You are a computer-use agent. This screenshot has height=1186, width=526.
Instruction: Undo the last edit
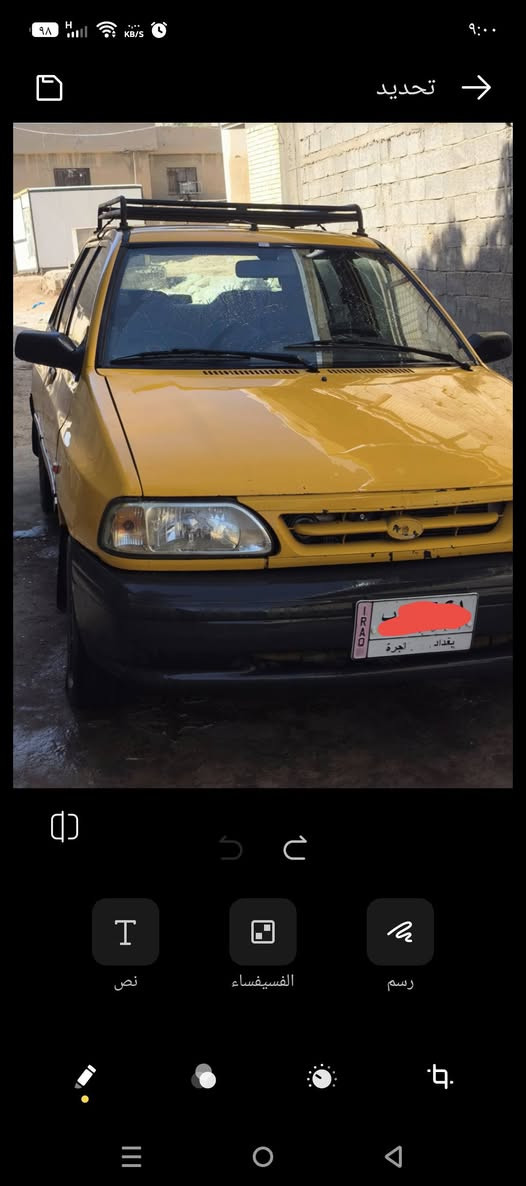[x=231, y=848]
